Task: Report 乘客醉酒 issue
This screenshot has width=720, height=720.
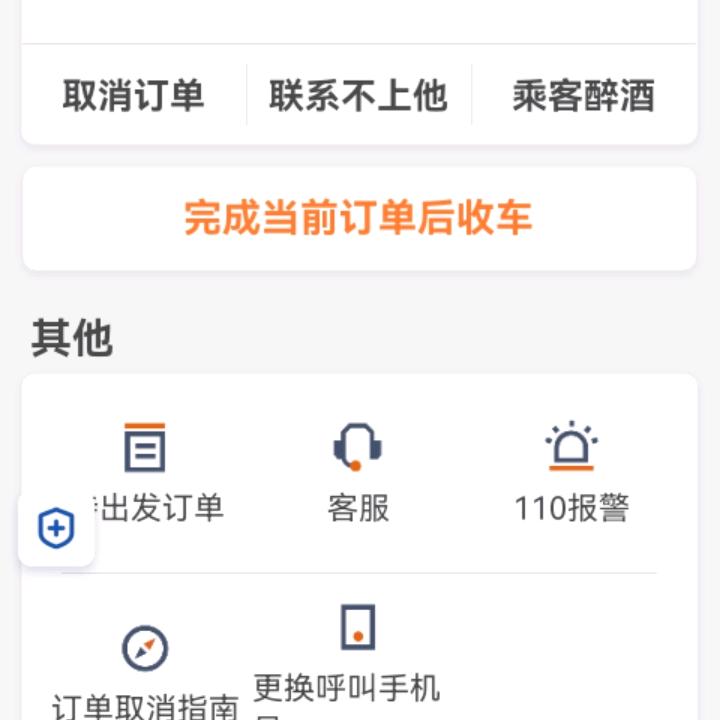Action: (x=584, y=96)
